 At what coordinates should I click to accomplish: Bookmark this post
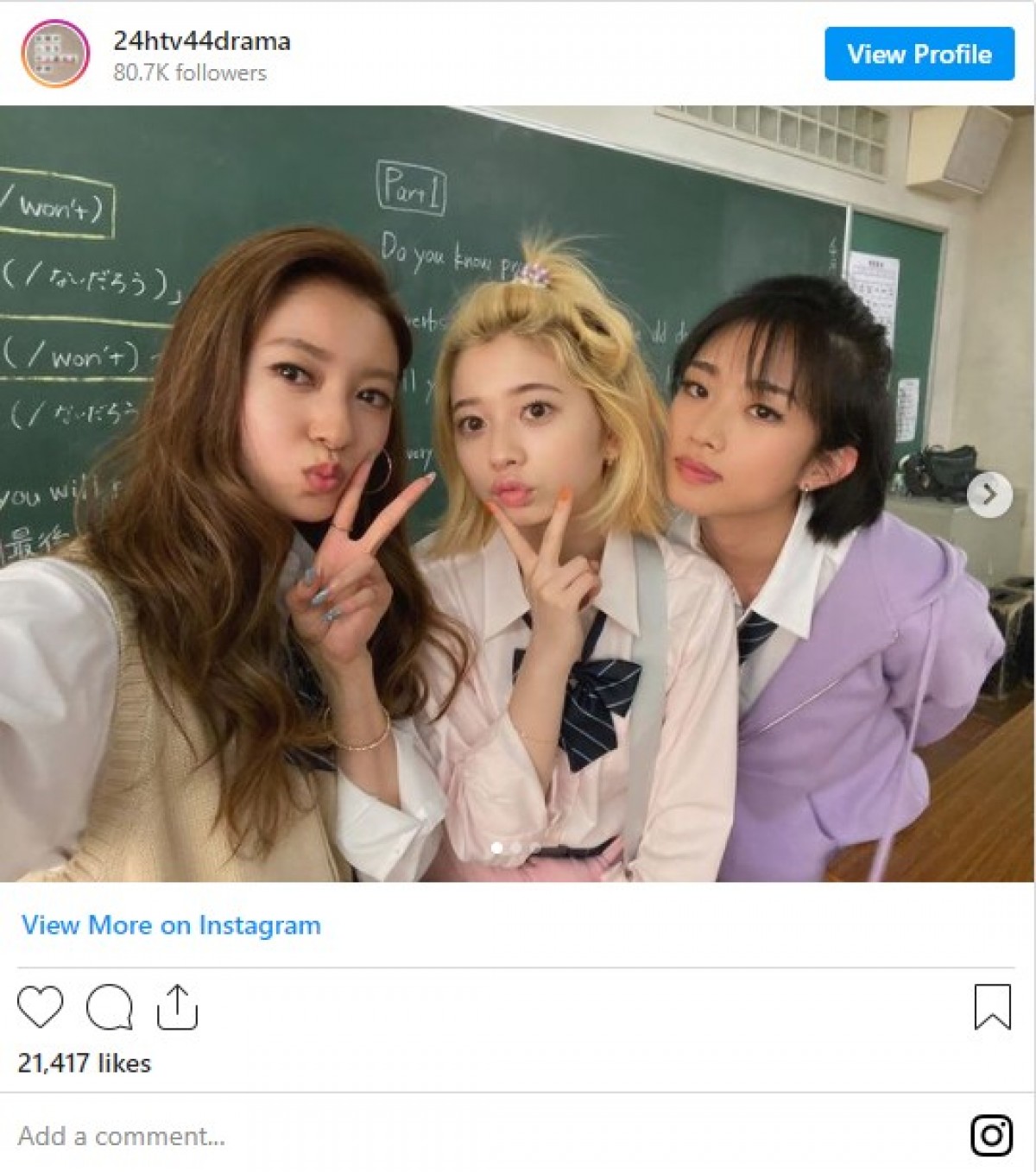pos(992,1006)
